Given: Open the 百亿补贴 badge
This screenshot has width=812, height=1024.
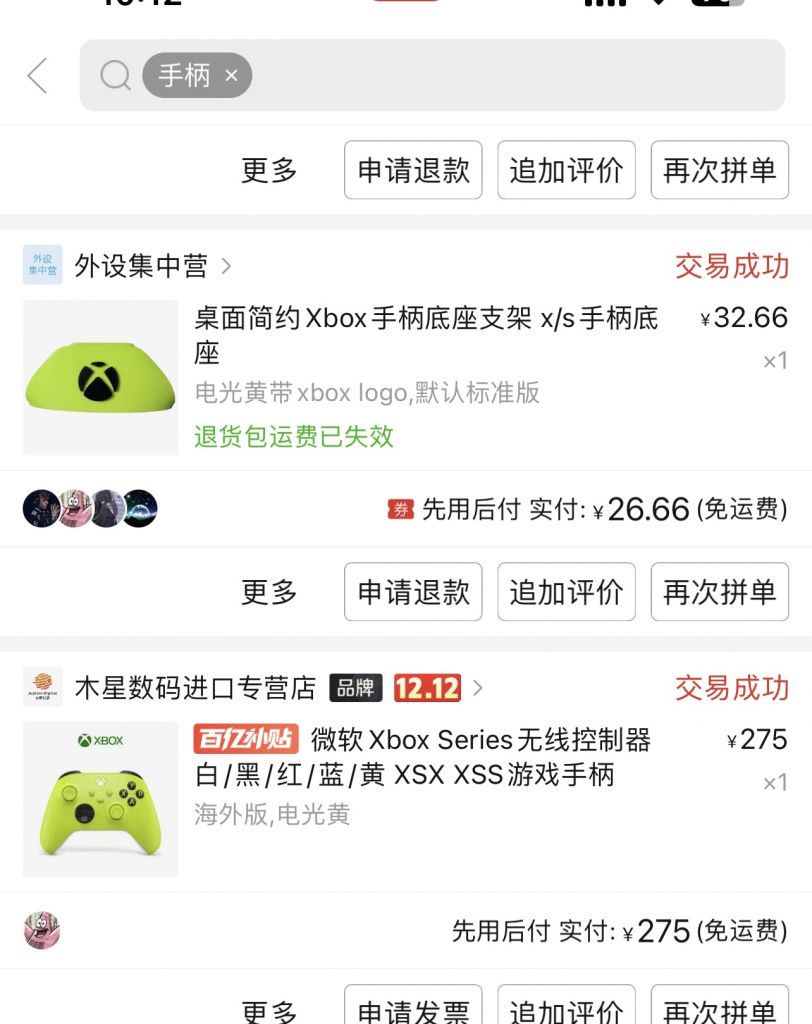Looking at the screenshot, I should point(245,739).
